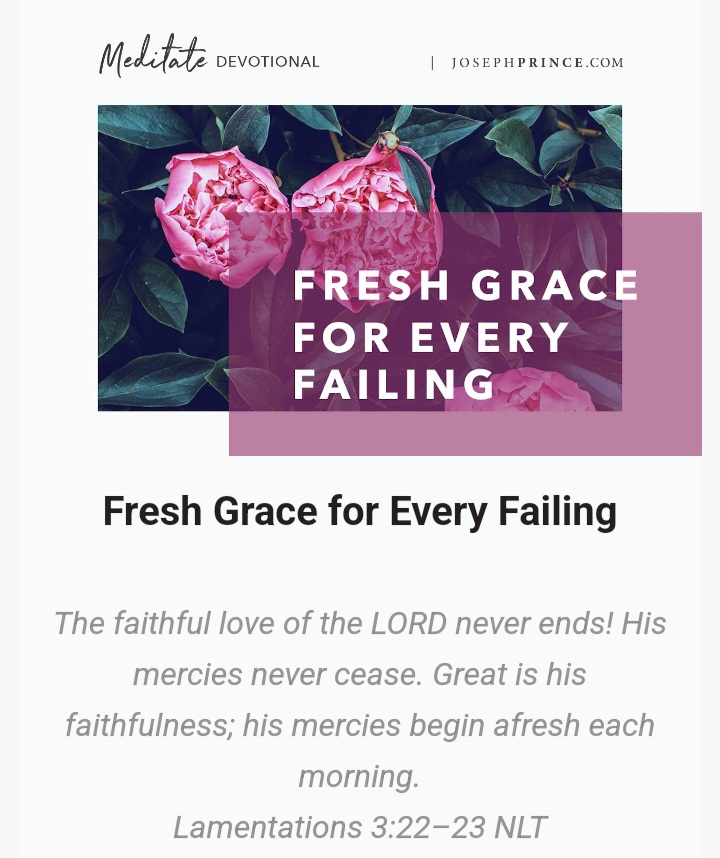The image size is (720, 858).
Task: Open the Fresh Grace for Every Failing banner
Action: click(400, 280)
